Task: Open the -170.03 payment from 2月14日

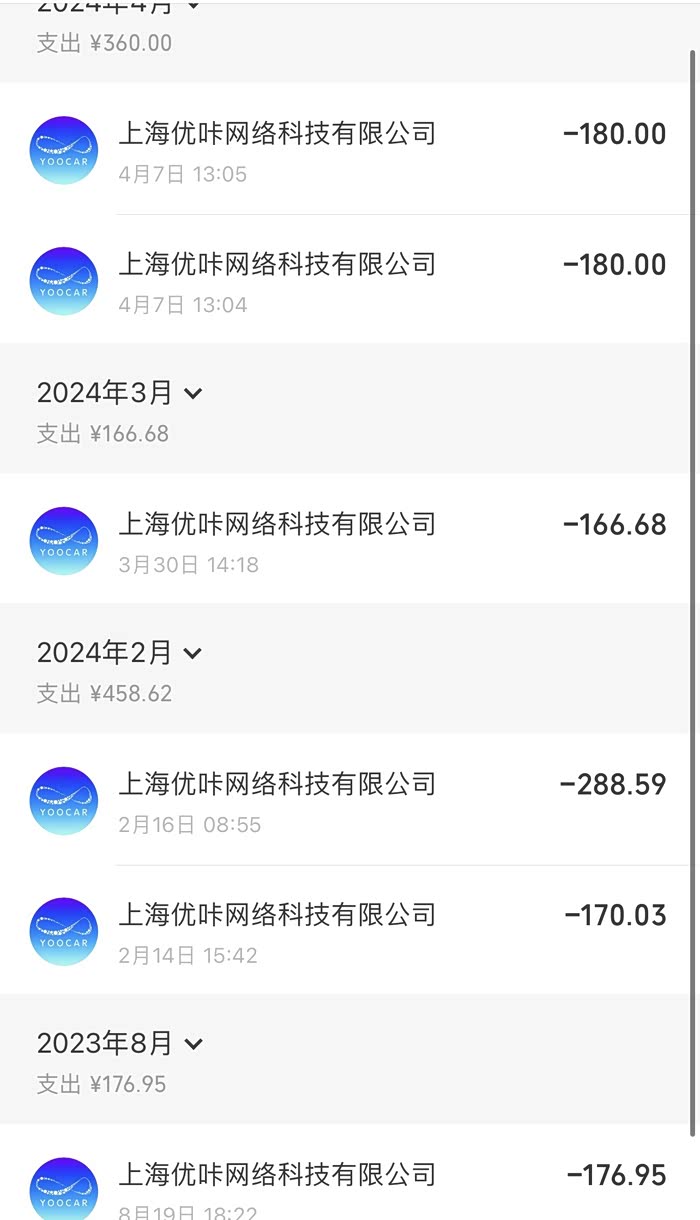Action: pos(348,931)
